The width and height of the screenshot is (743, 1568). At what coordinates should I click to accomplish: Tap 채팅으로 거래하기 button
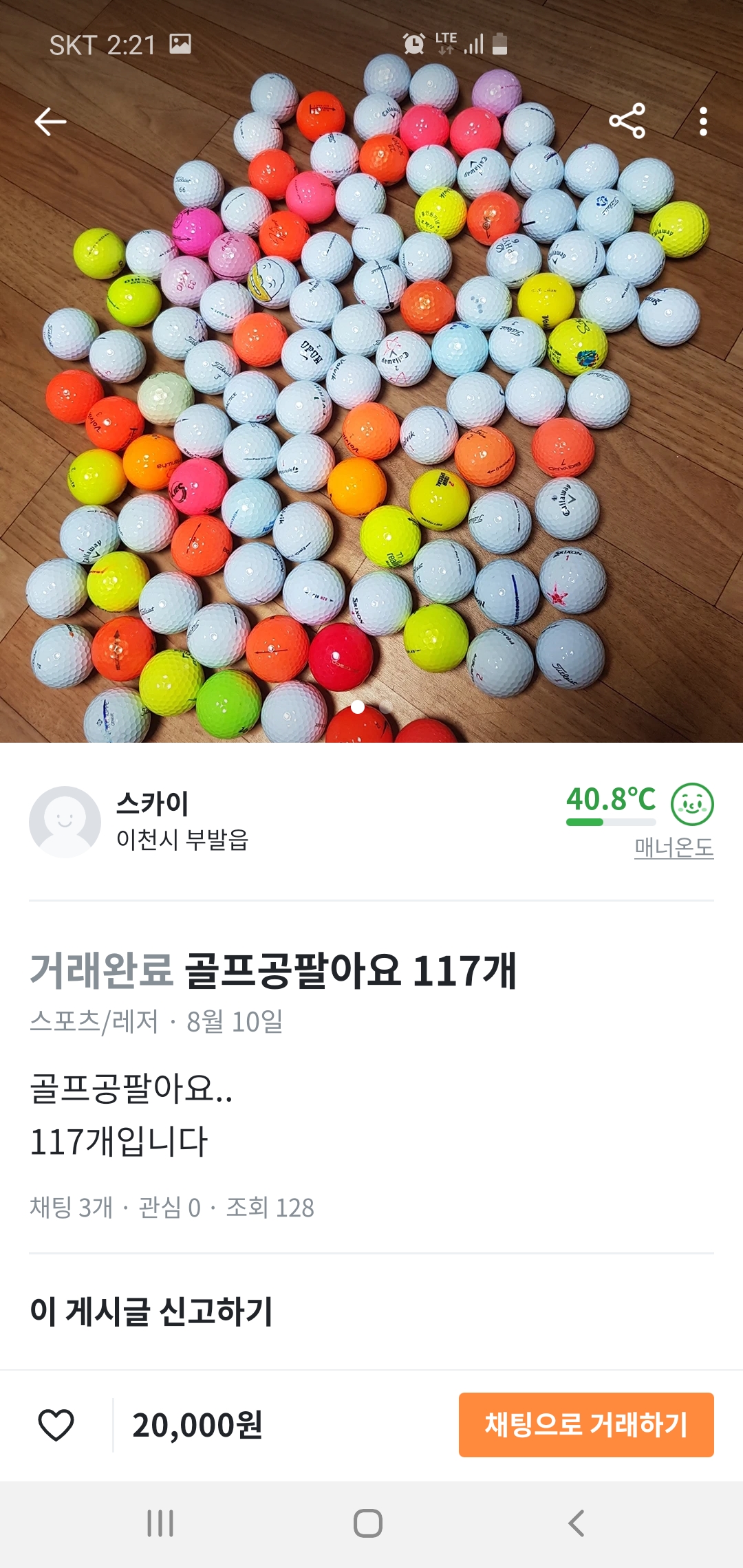click(x=585, y=1425)
